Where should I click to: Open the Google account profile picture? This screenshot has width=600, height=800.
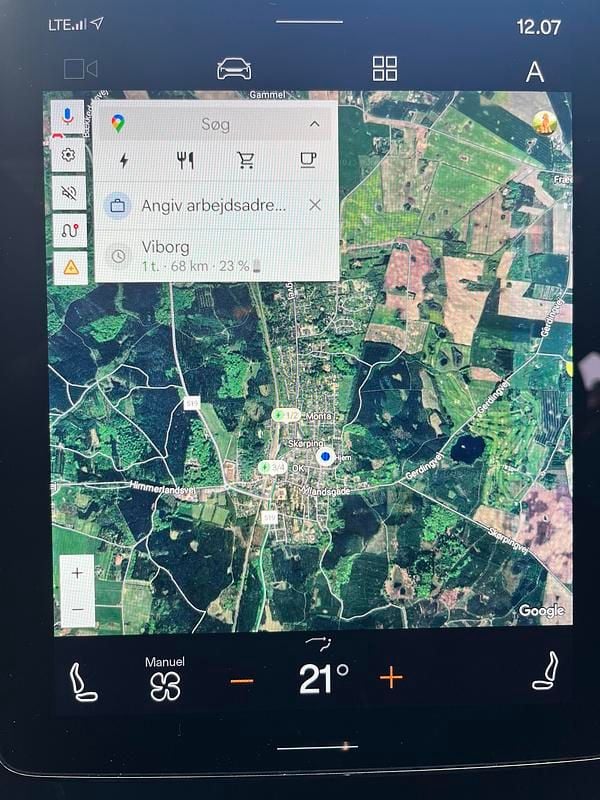click(544, 123)
